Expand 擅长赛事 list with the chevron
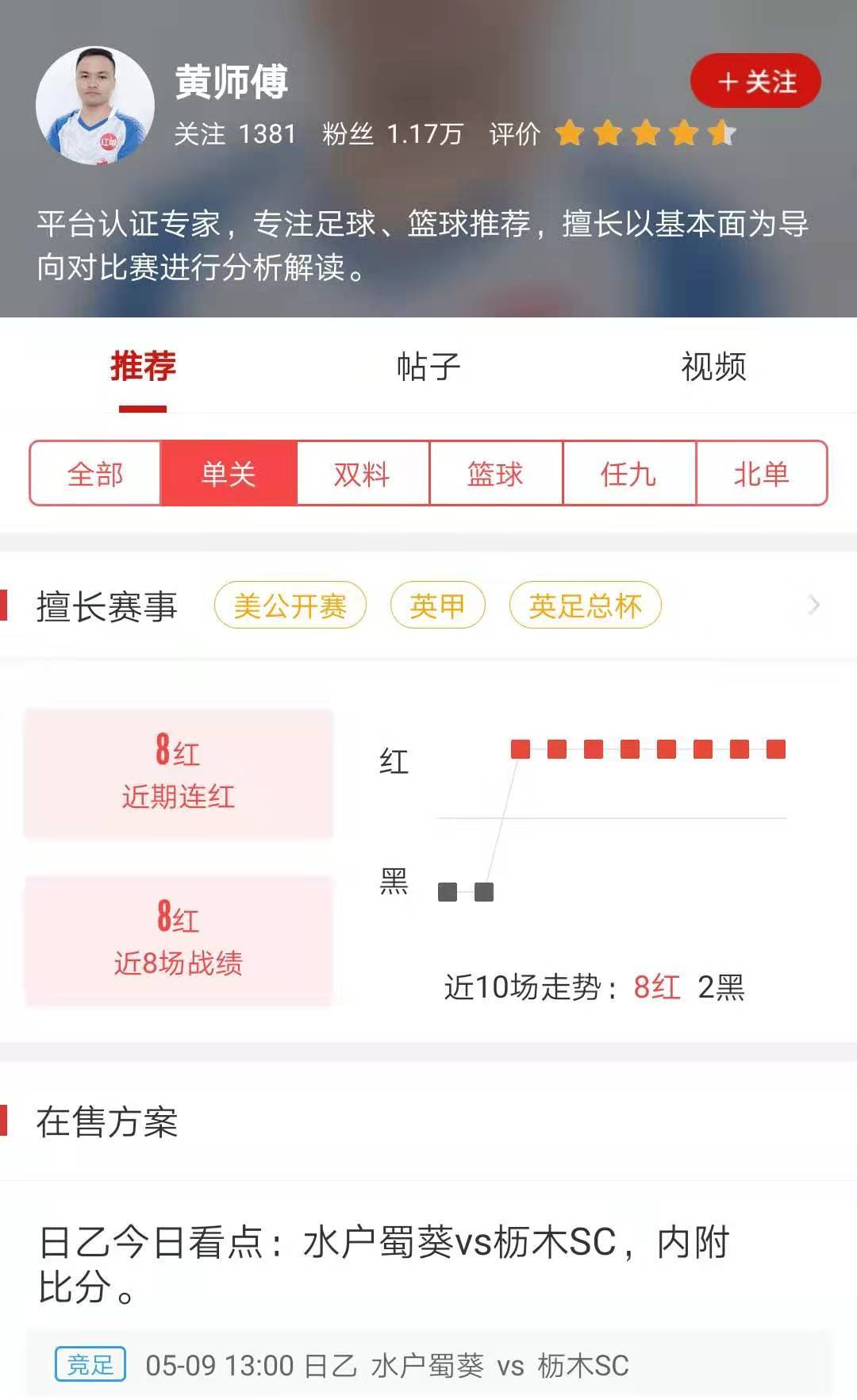This screenshot has width=857, height=1400. (813, 606)
